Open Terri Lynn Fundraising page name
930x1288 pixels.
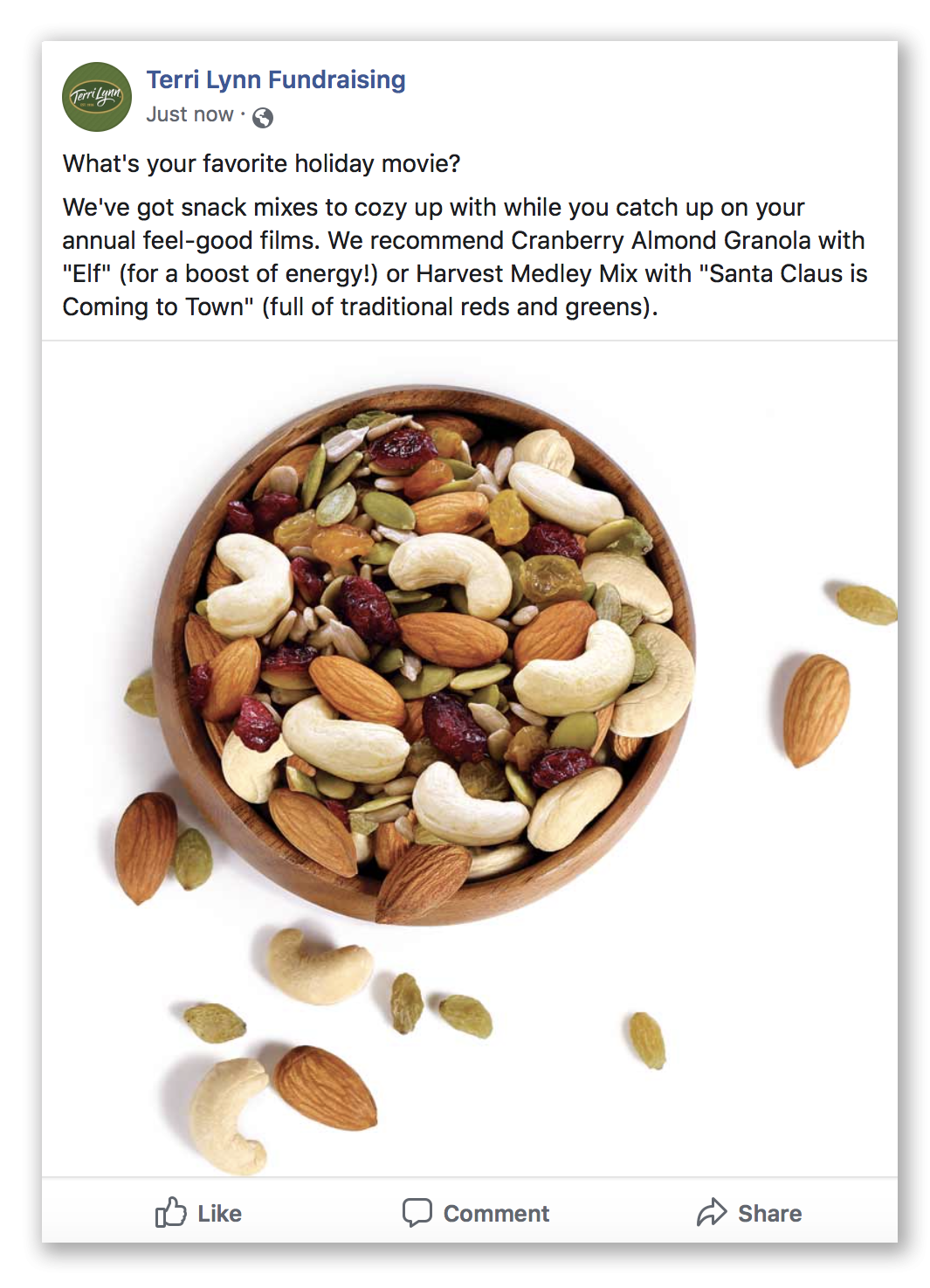pyautogui.click(x=275, y=79)
